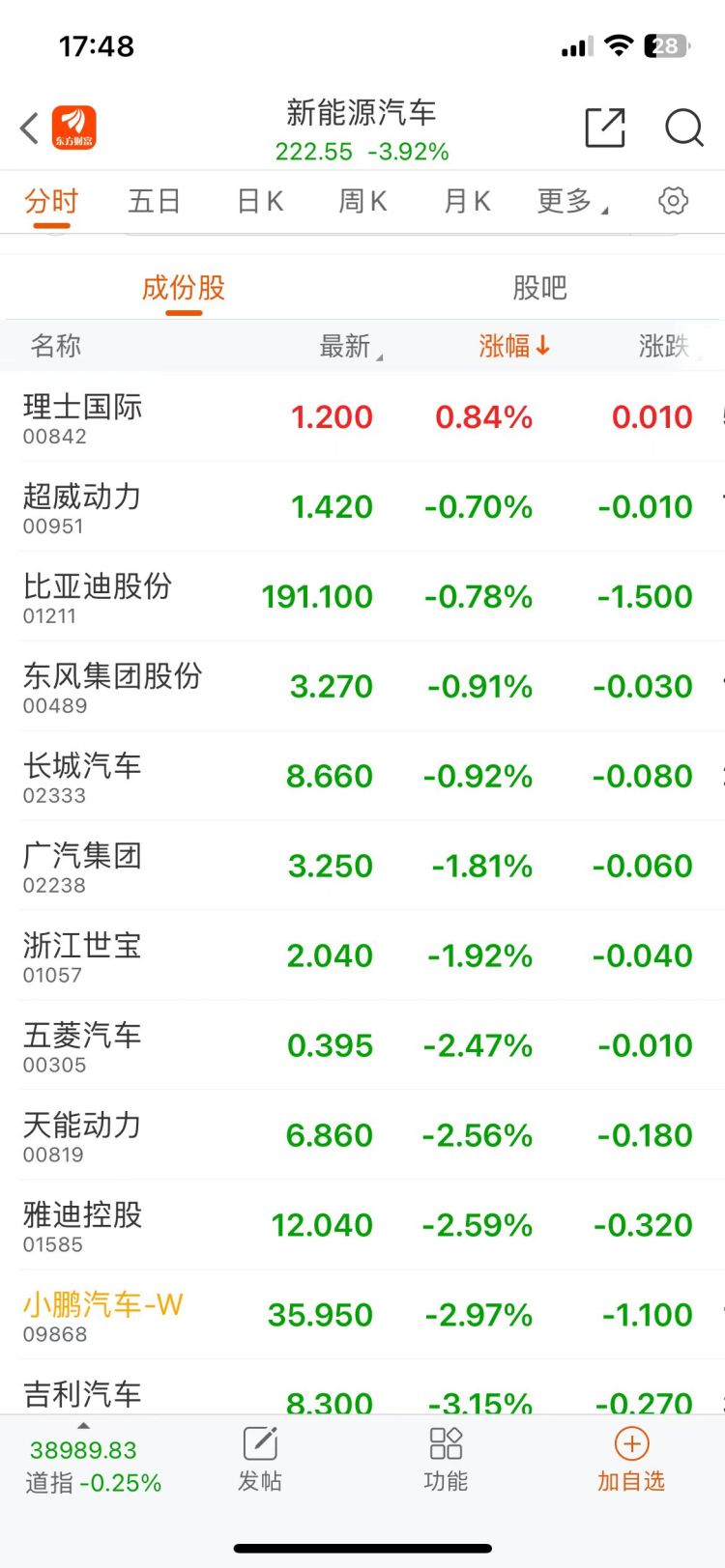Open chart settings gear

coord(673,201)
